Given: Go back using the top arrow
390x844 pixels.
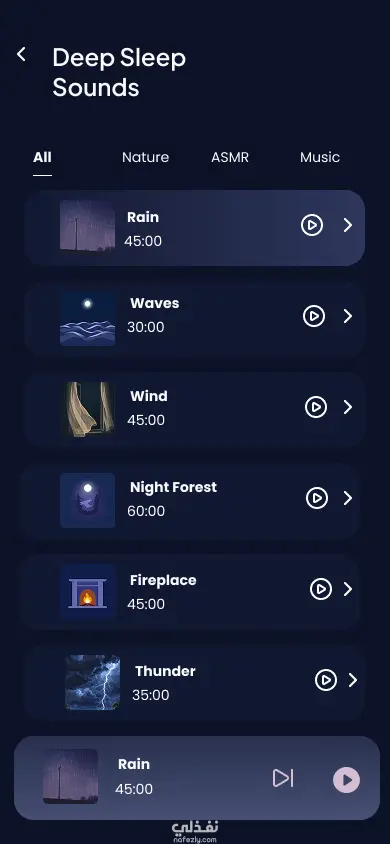Looking at the screenshot, I should [x=21, y=54].
